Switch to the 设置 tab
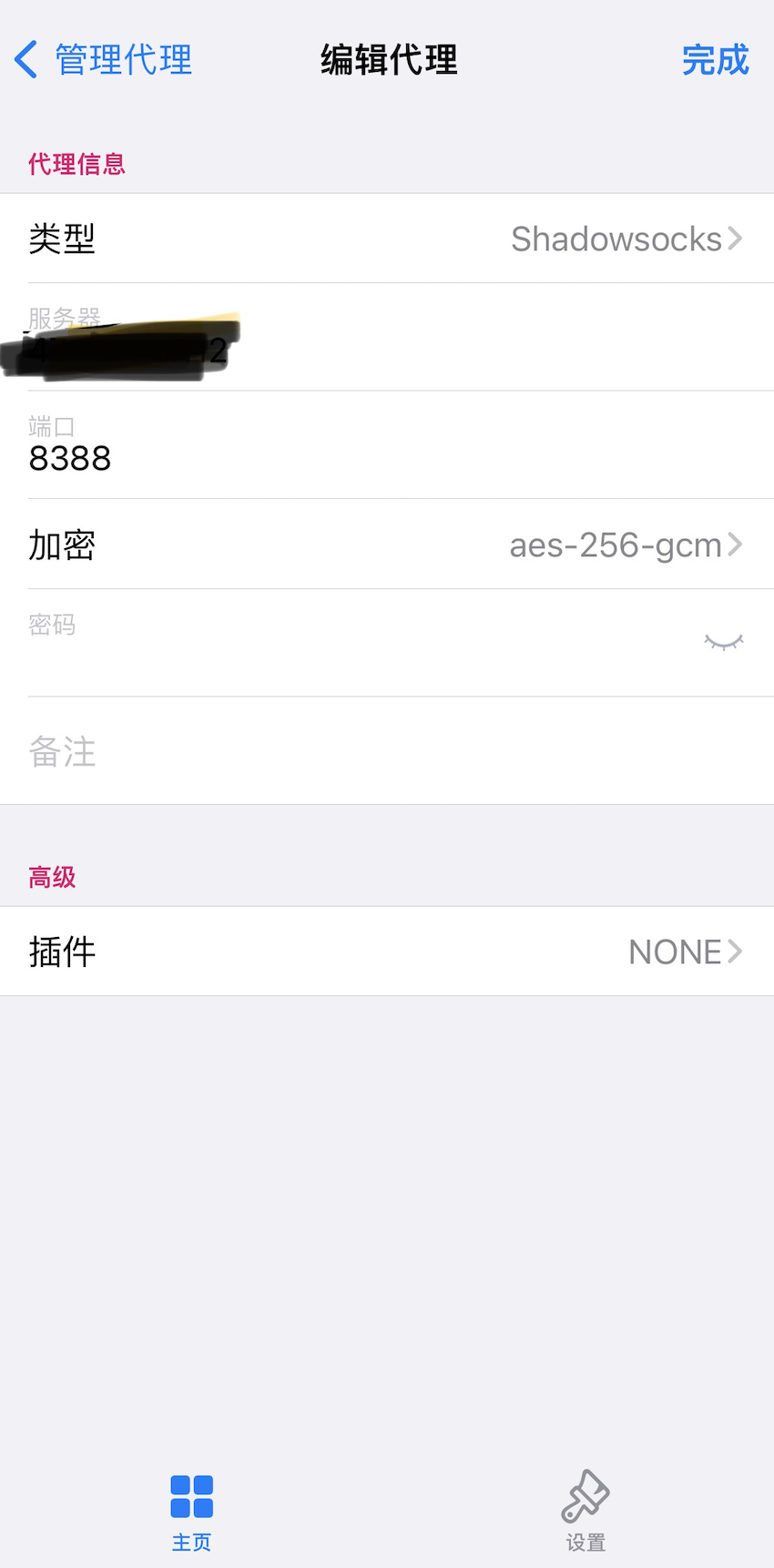 586,1512
